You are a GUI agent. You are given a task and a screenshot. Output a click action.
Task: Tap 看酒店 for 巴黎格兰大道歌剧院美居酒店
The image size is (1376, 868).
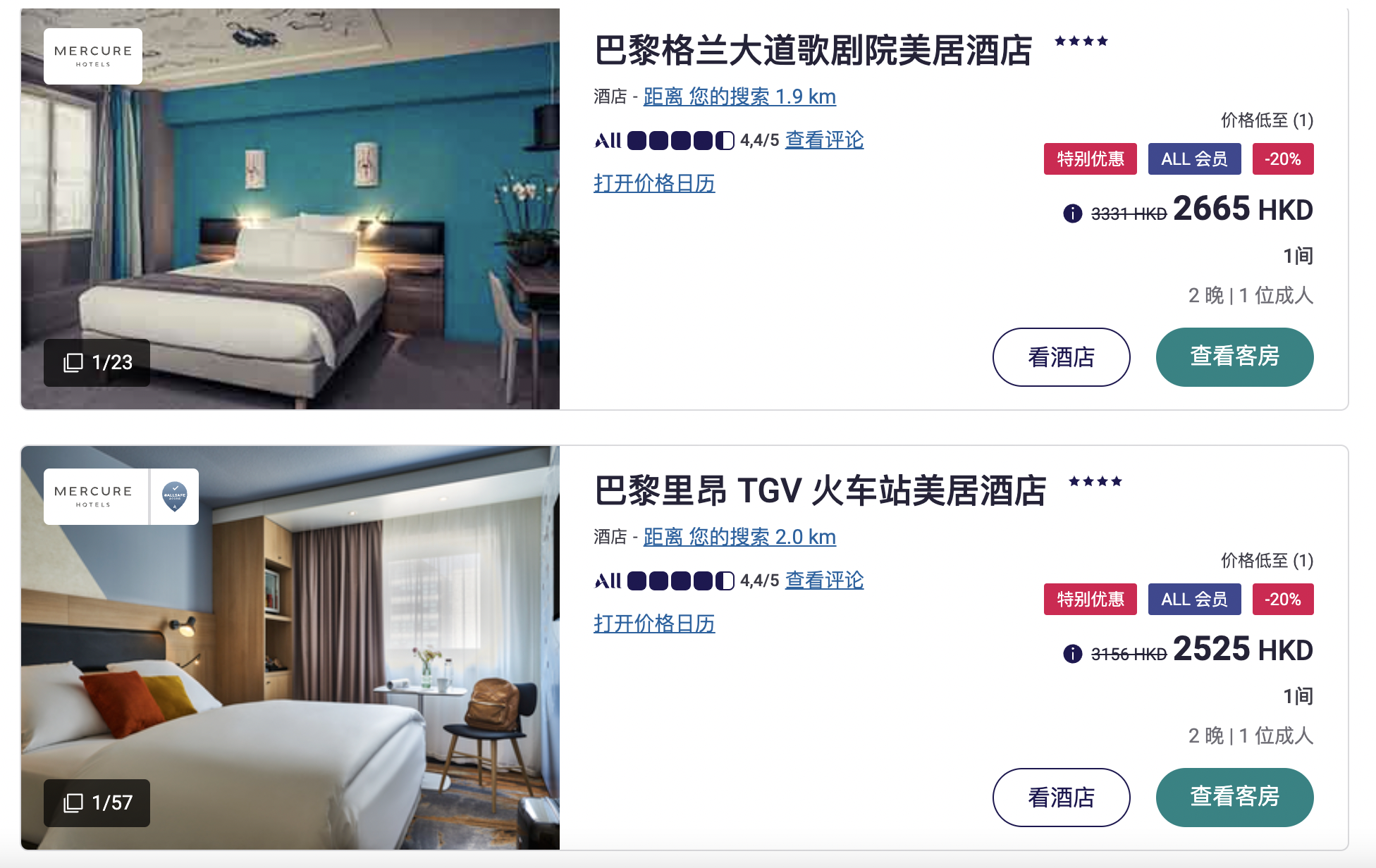click(x=1061, y=357)
